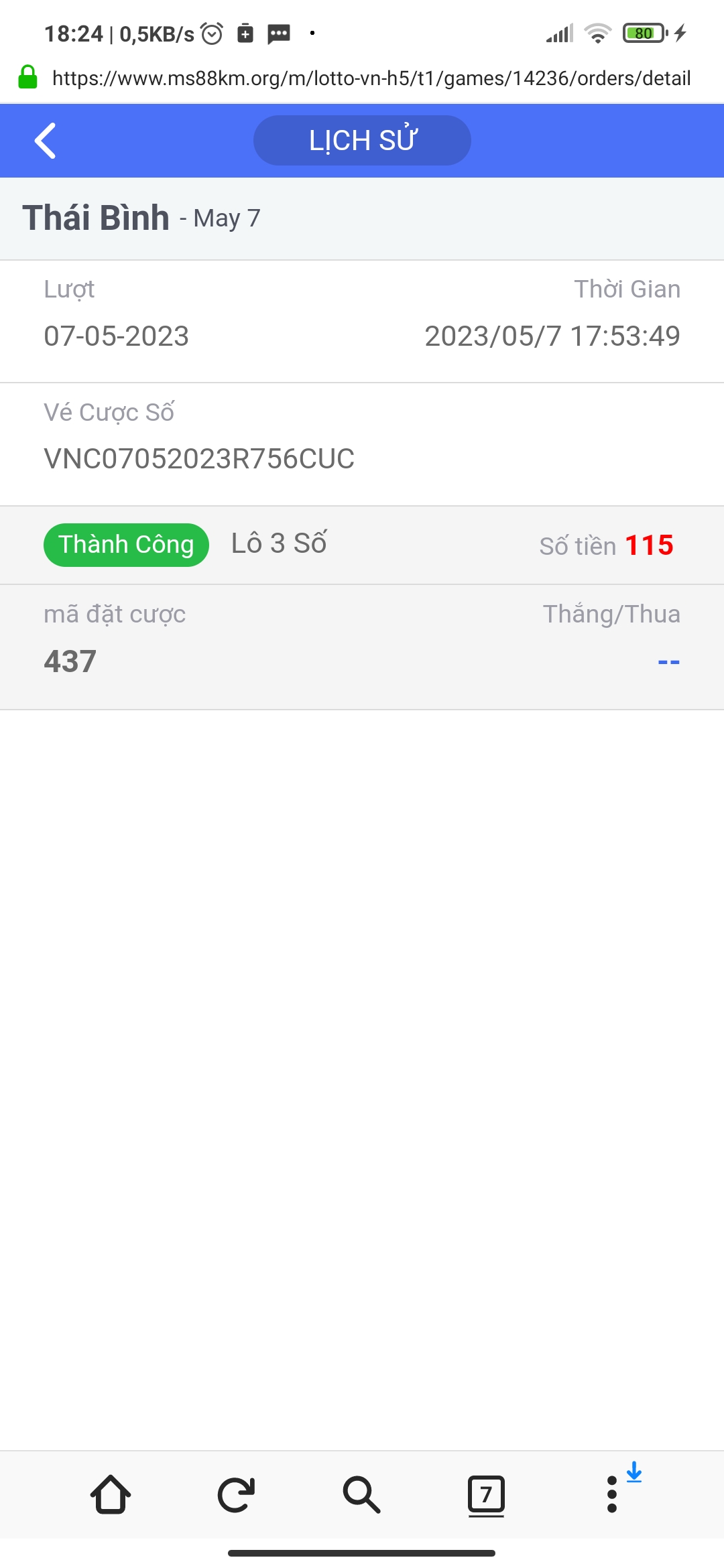This screenshot has height=1568, width=724.
Task: Tap the browser URL address bar
Action: [371, 78]
